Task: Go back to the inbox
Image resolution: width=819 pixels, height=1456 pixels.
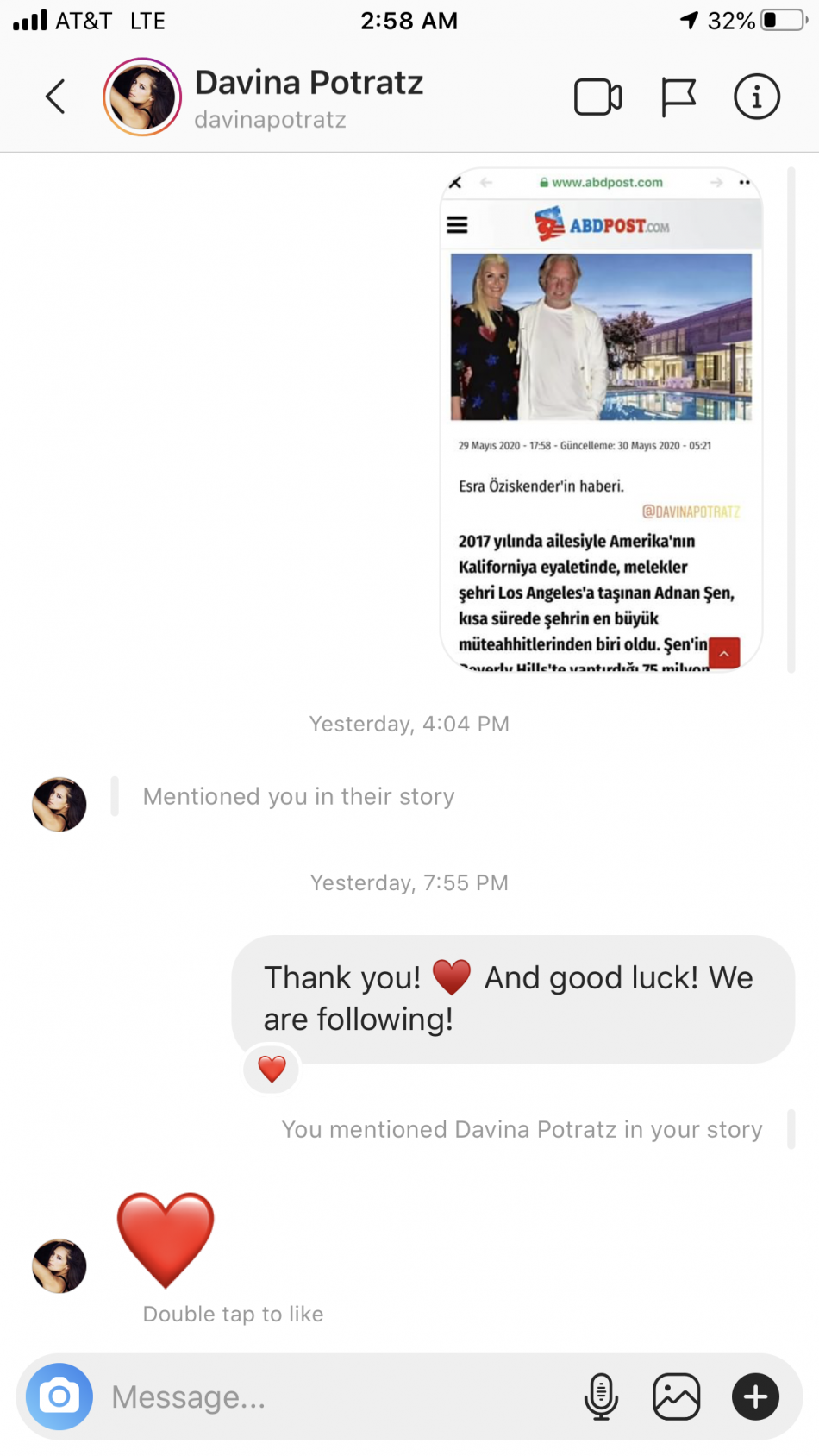Action: (55, 97)
